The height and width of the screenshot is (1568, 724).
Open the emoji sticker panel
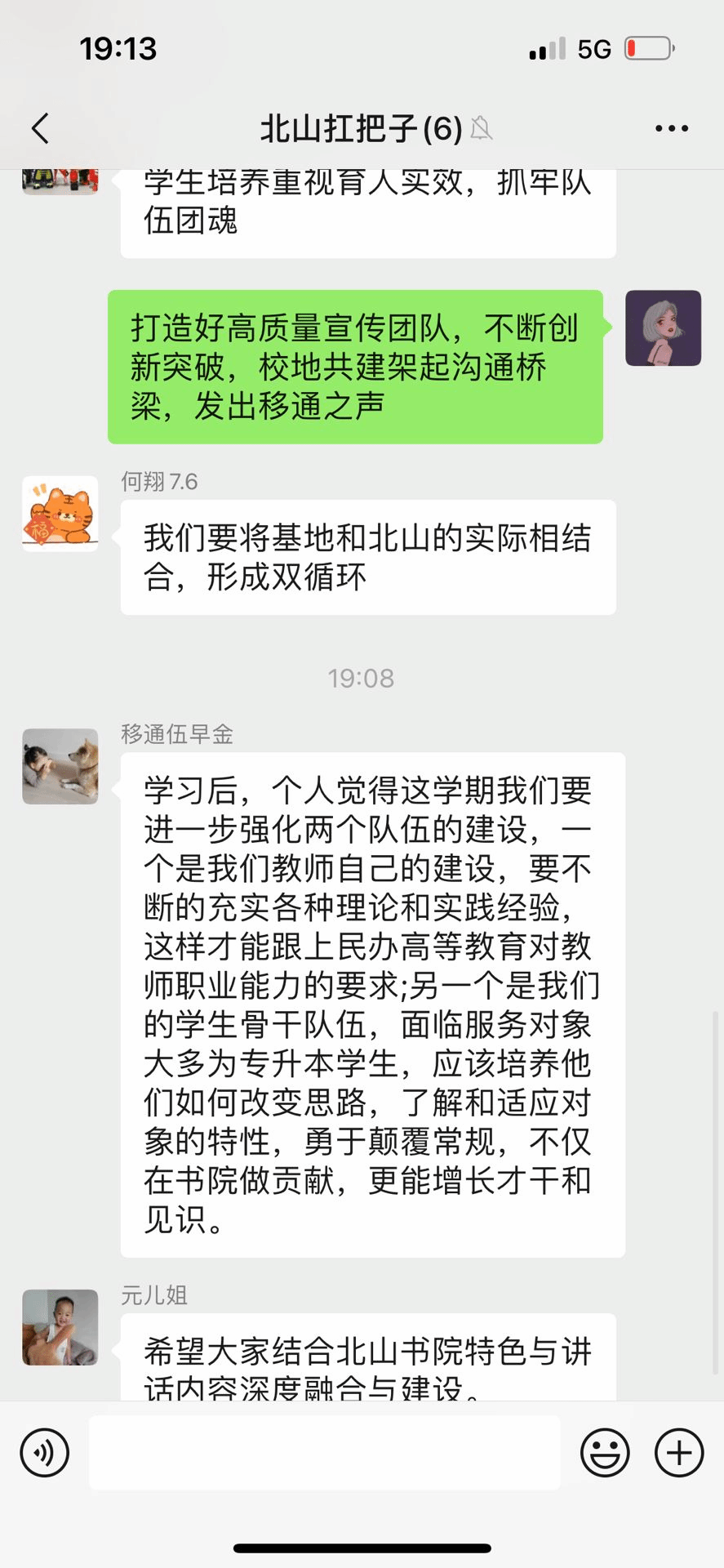point(605,1453)
